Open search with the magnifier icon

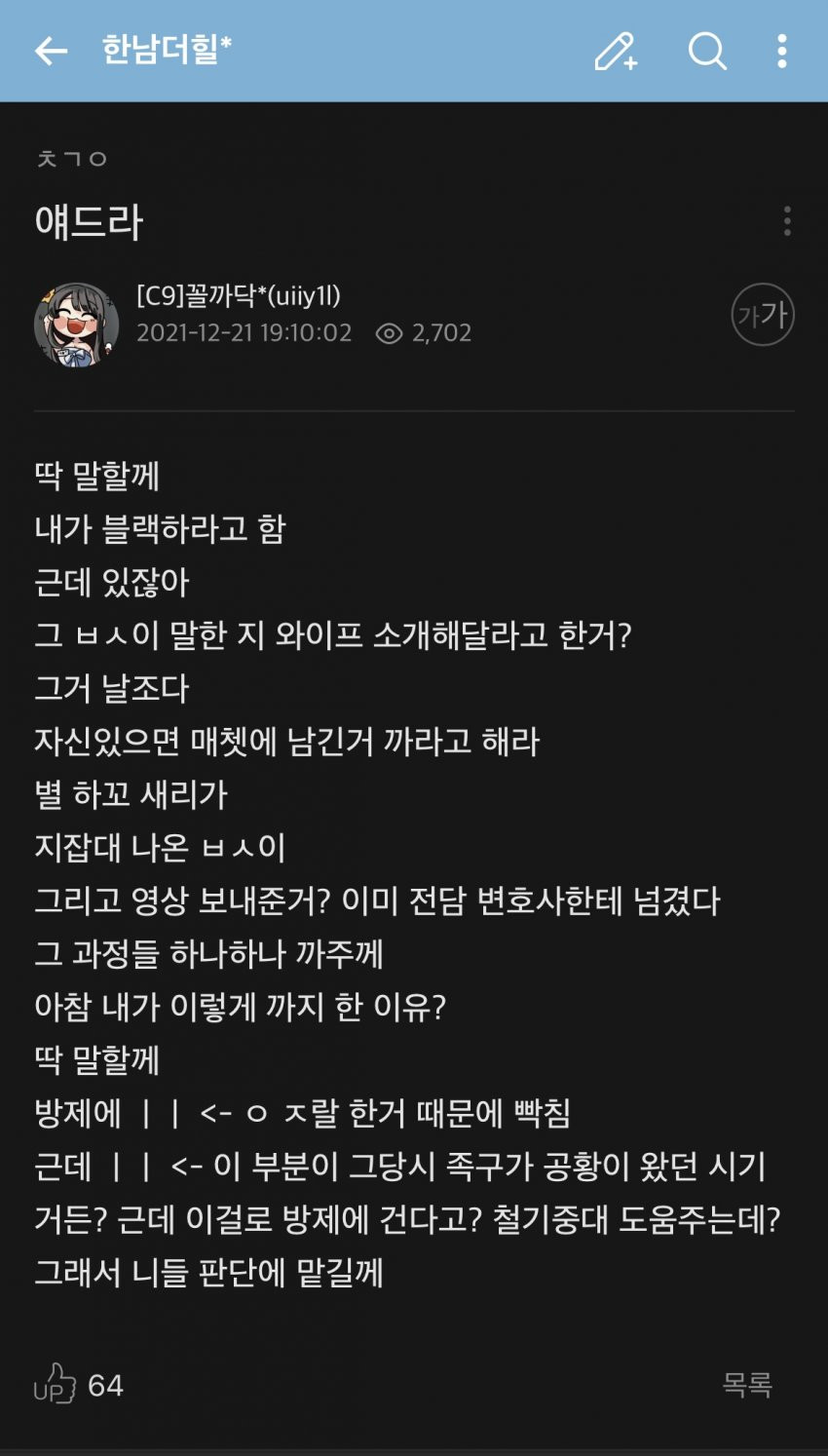click(707, 51)
